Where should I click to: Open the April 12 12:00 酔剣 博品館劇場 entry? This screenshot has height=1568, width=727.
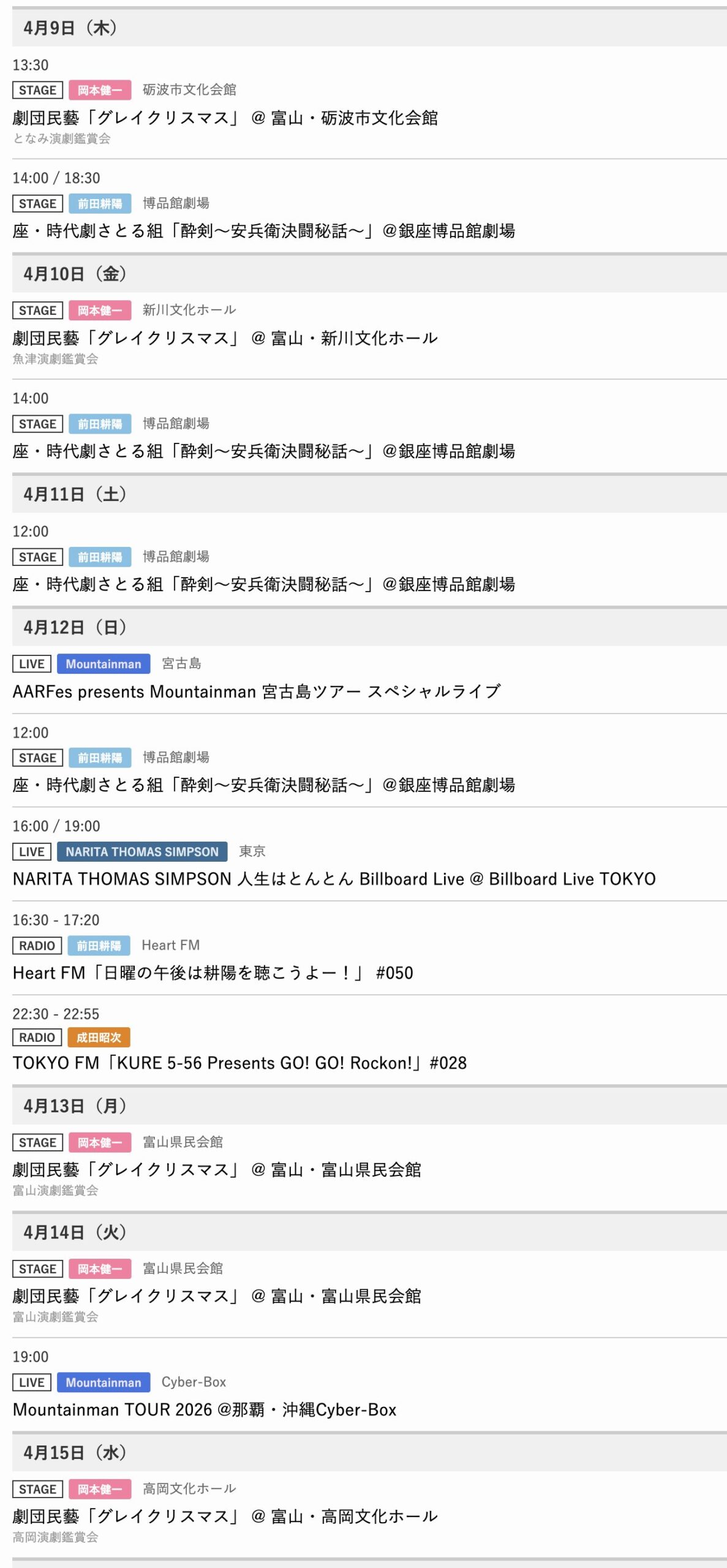pos(263,785)
